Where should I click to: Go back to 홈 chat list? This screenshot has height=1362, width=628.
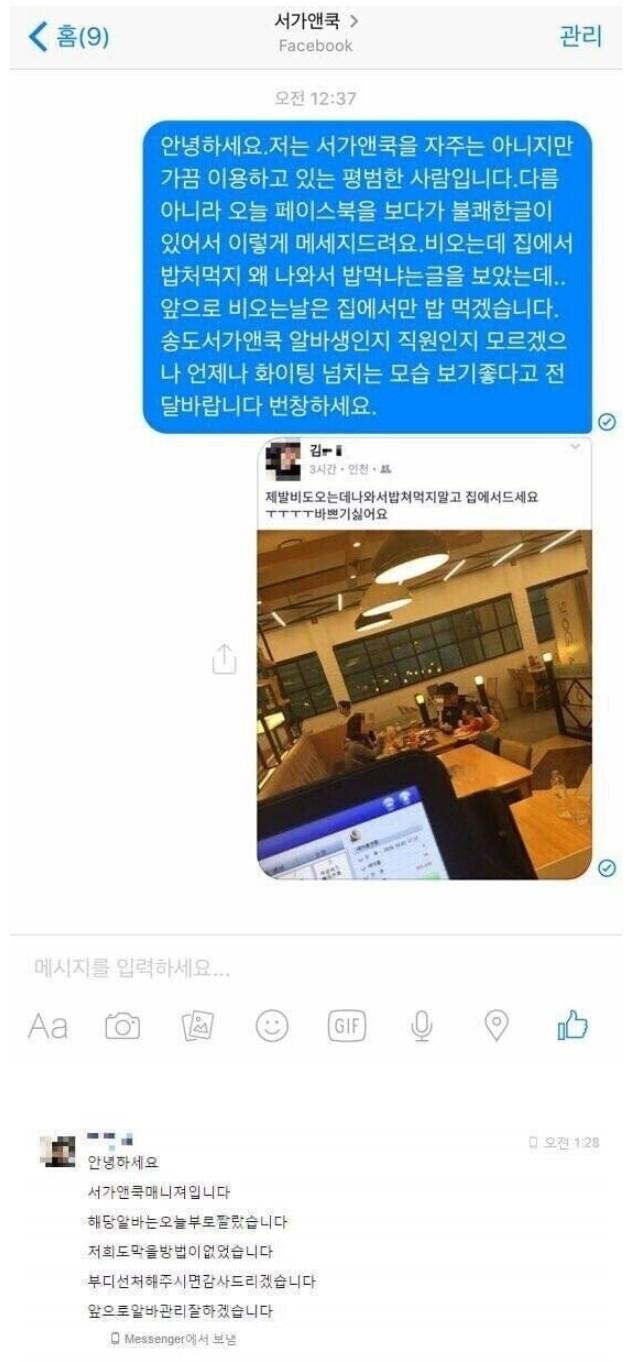pos(68,37)
